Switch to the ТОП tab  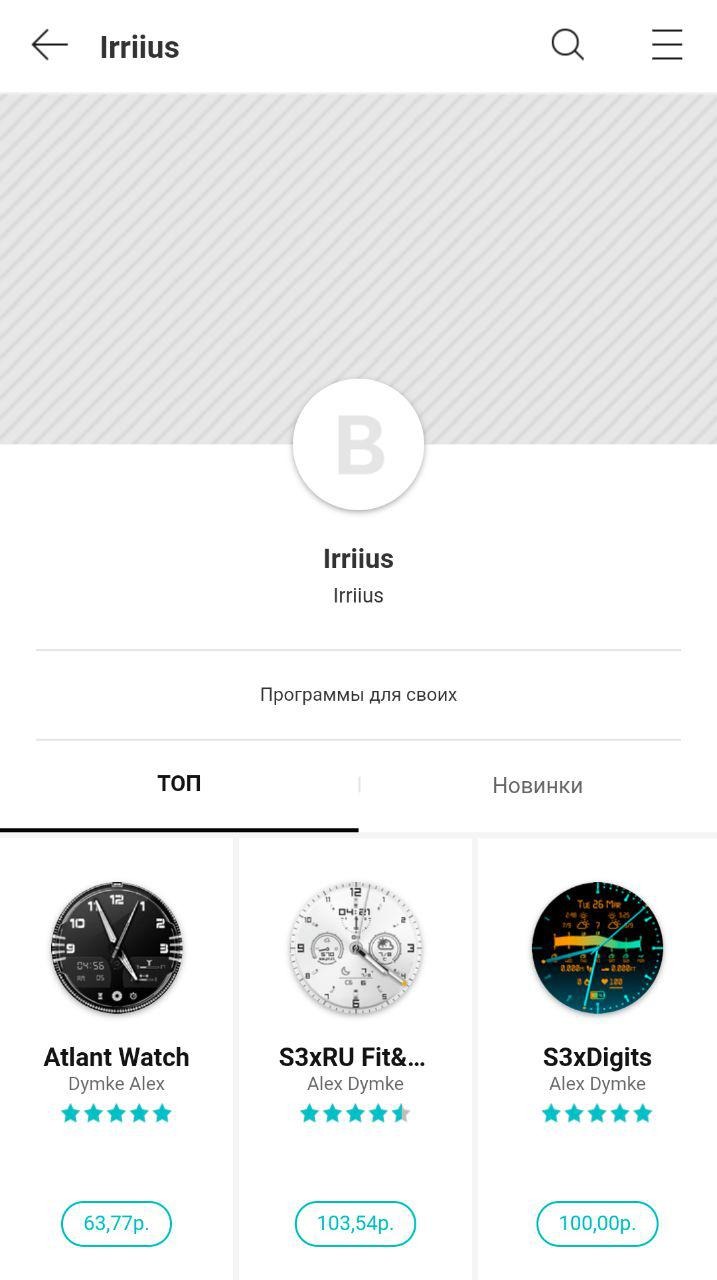click(x=179, y=786)
